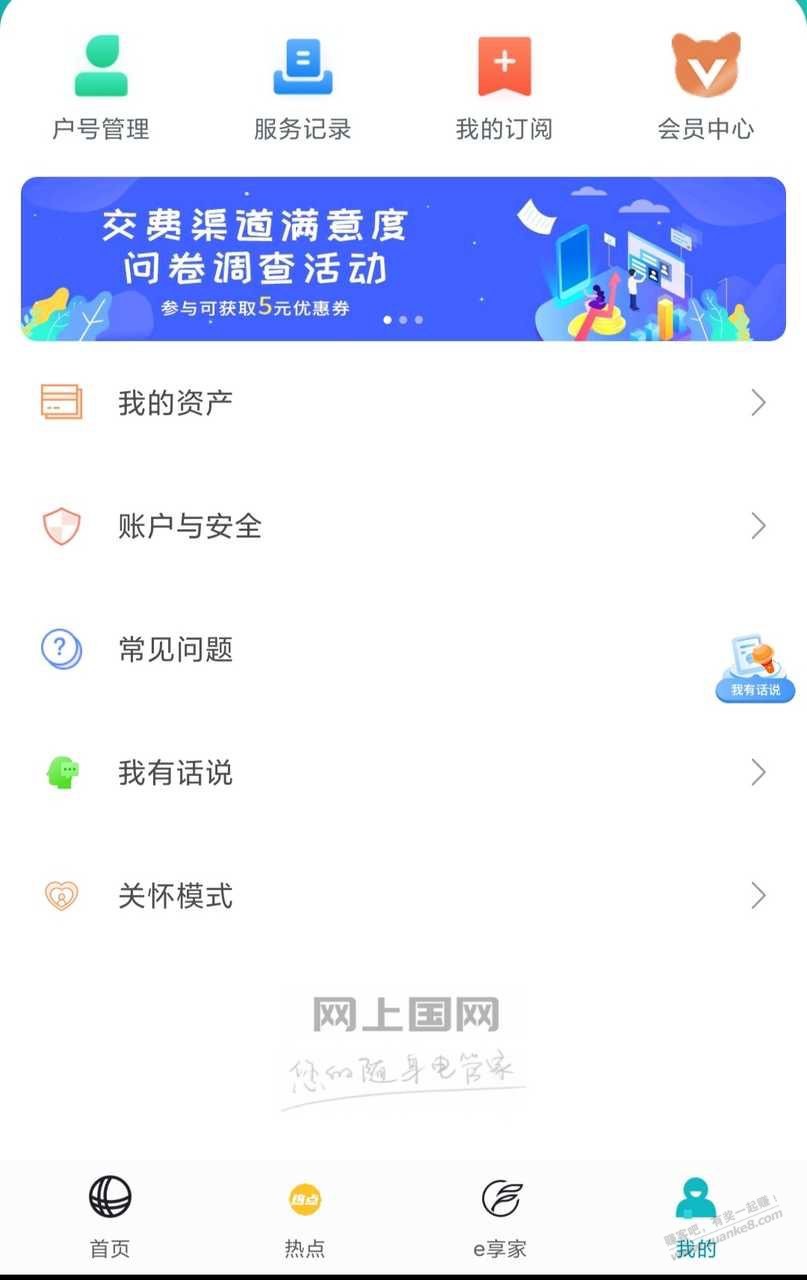Open 账户与安全 settings
The image size is (807, 1280).
(x=403, y=526)
